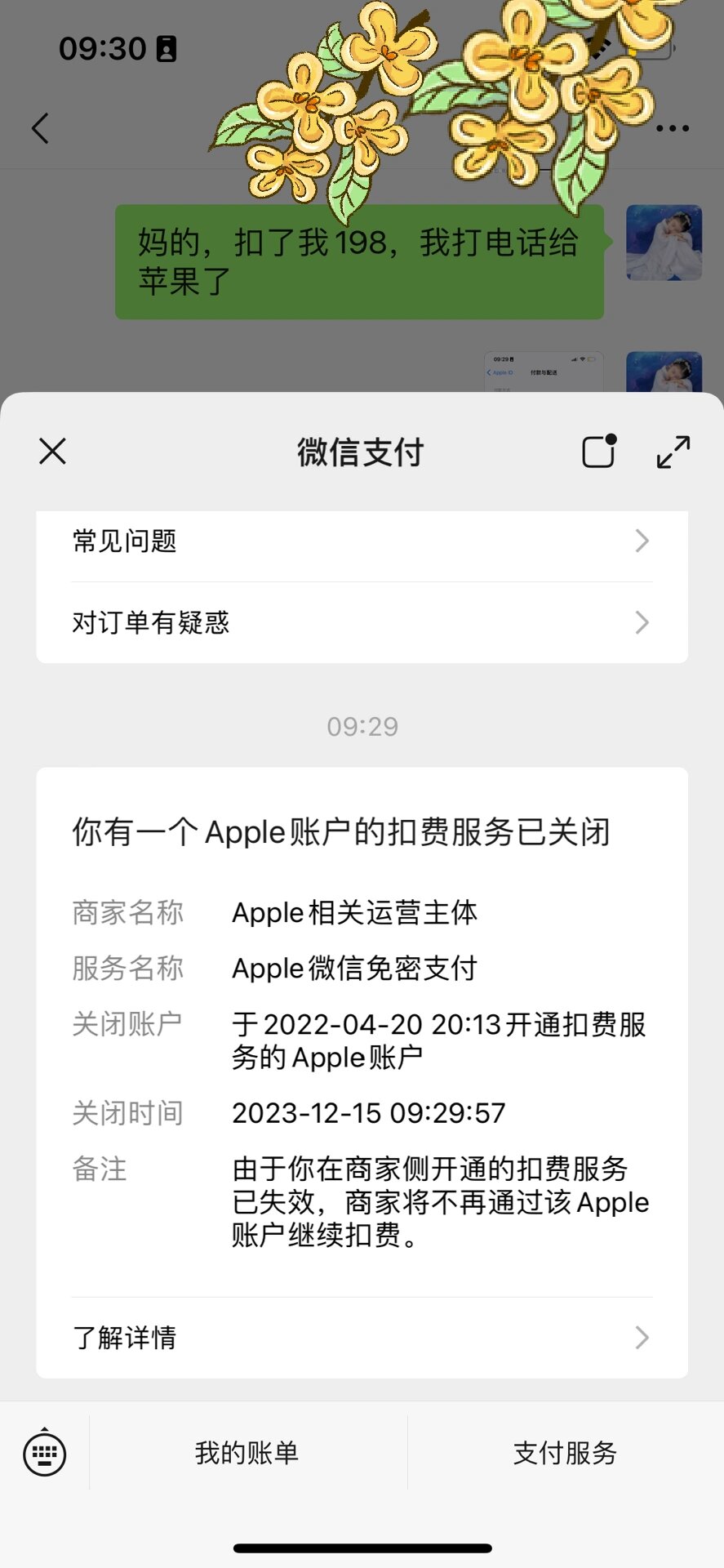View 了解详情 for Apple deduction notice
This screenshot has height=1568, width=724.
pos(362,1338)
